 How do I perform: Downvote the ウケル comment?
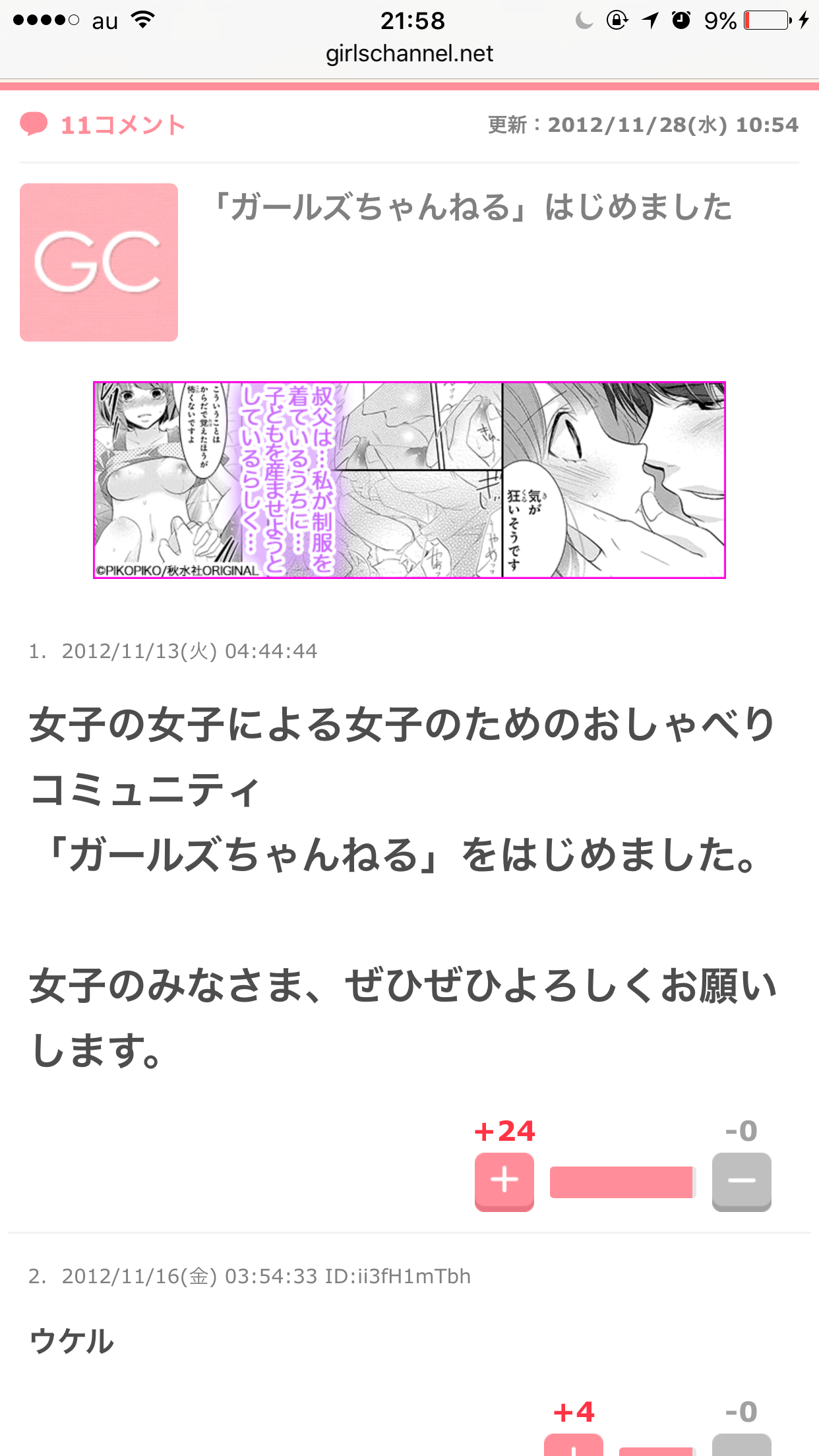741,1445
